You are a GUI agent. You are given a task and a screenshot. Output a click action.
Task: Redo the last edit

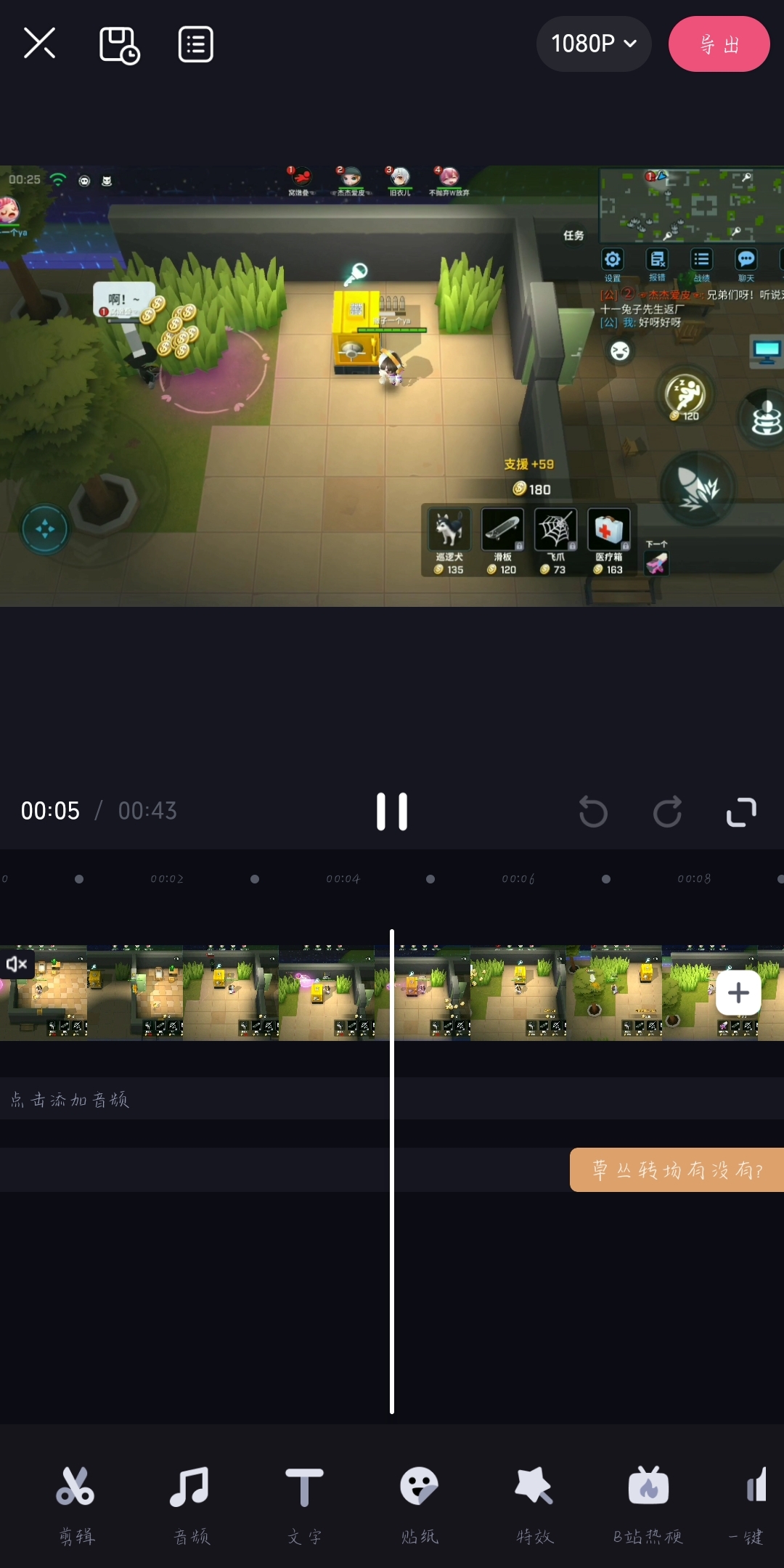click(x=667, y=812)
